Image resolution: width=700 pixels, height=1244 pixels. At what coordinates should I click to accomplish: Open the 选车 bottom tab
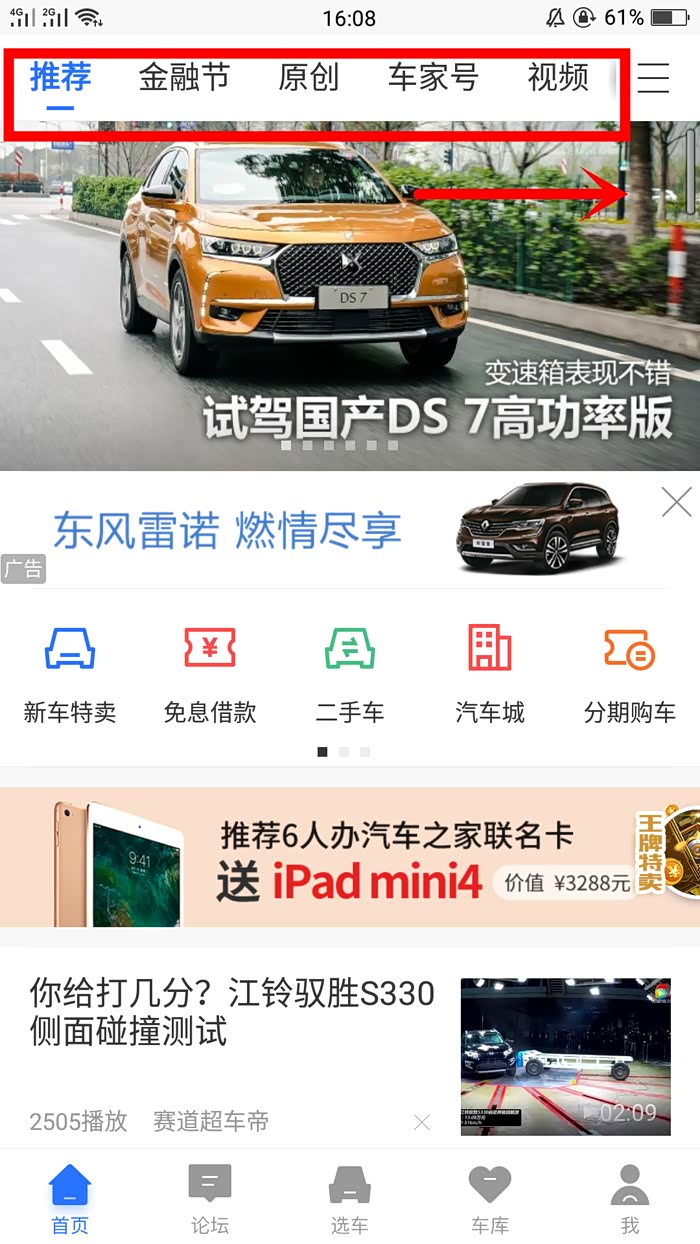tap(350, 1199)
